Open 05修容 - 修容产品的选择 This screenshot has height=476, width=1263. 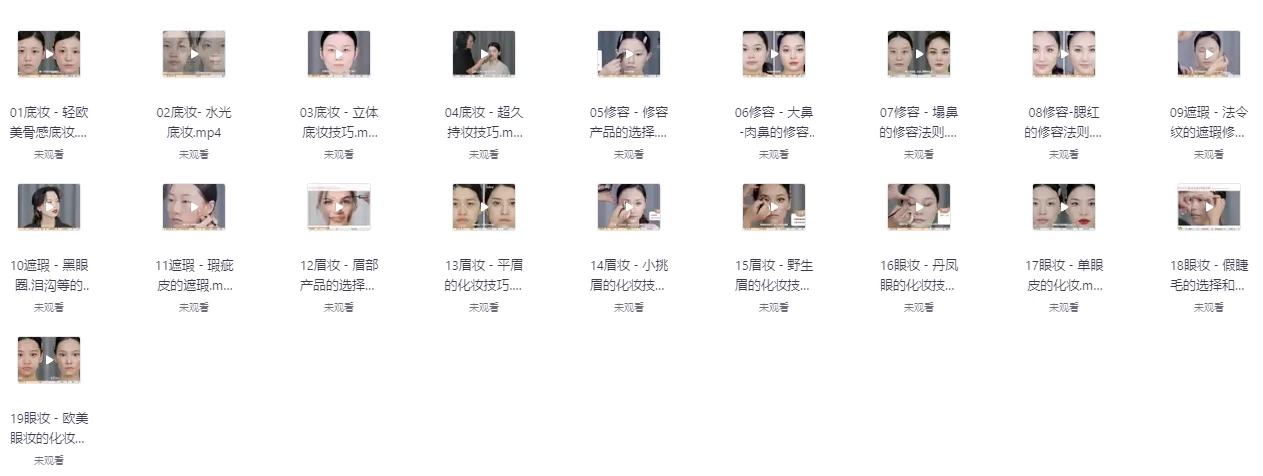(x=629, y=54)
